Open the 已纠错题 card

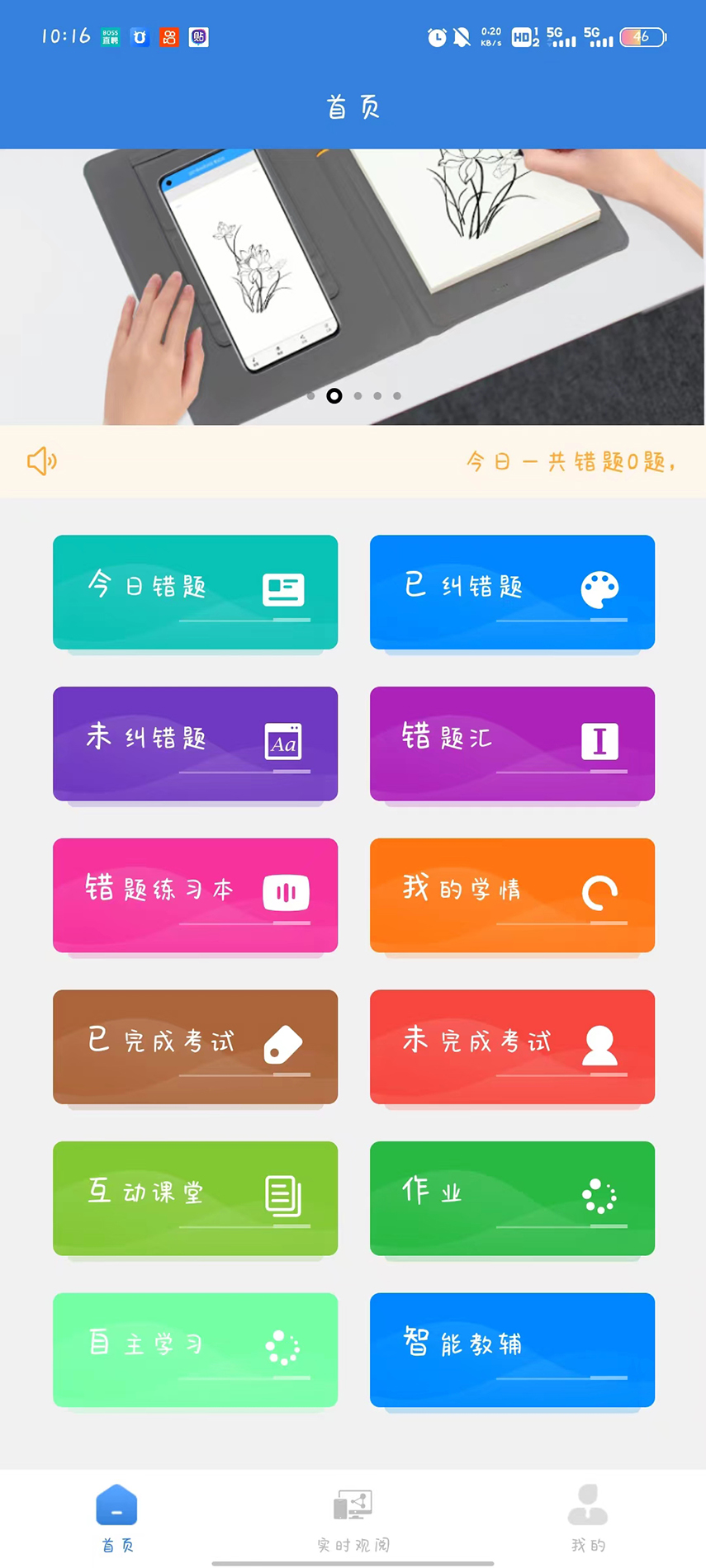click(x=512, y=592)
